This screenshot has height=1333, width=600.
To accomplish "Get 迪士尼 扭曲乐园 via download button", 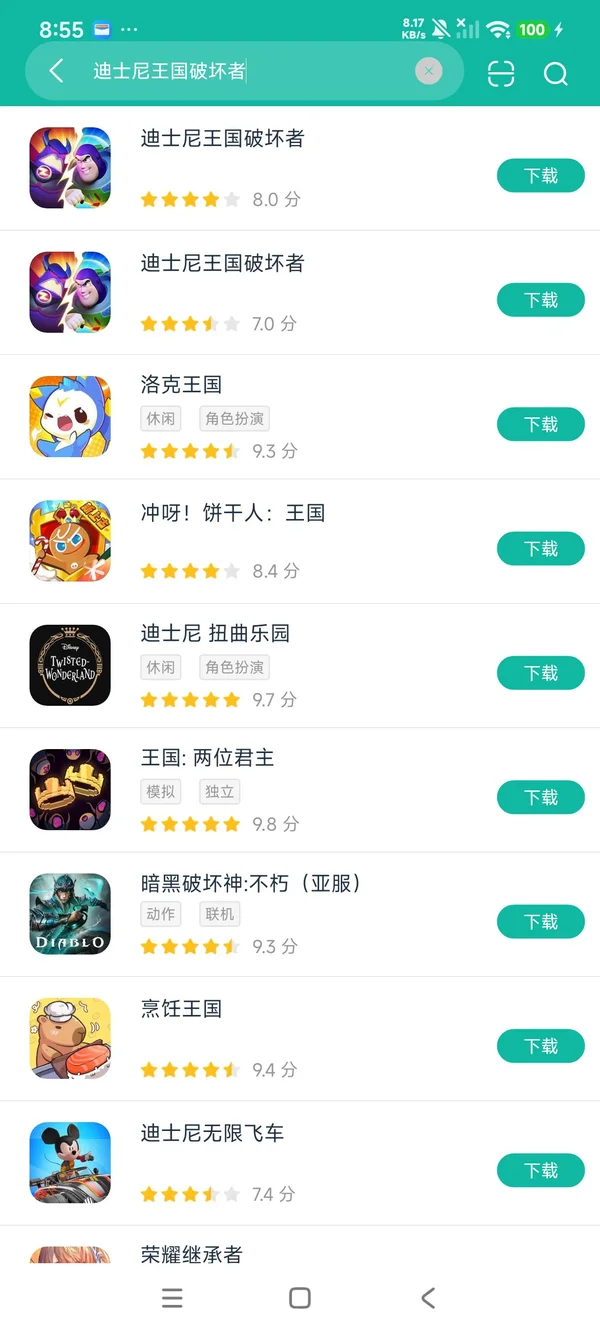I will pos(540,673).
